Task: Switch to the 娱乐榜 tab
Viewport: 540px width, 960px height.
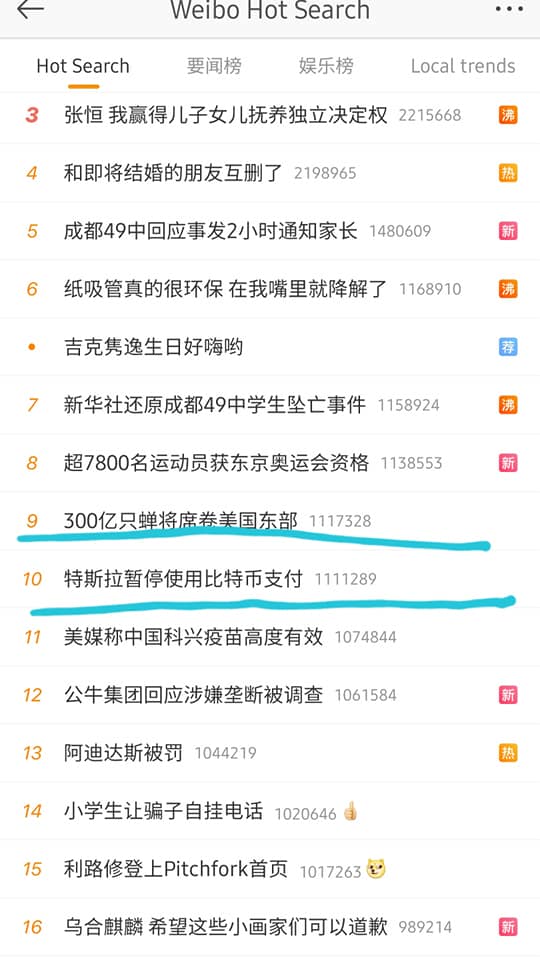Action: pos(326,66)
